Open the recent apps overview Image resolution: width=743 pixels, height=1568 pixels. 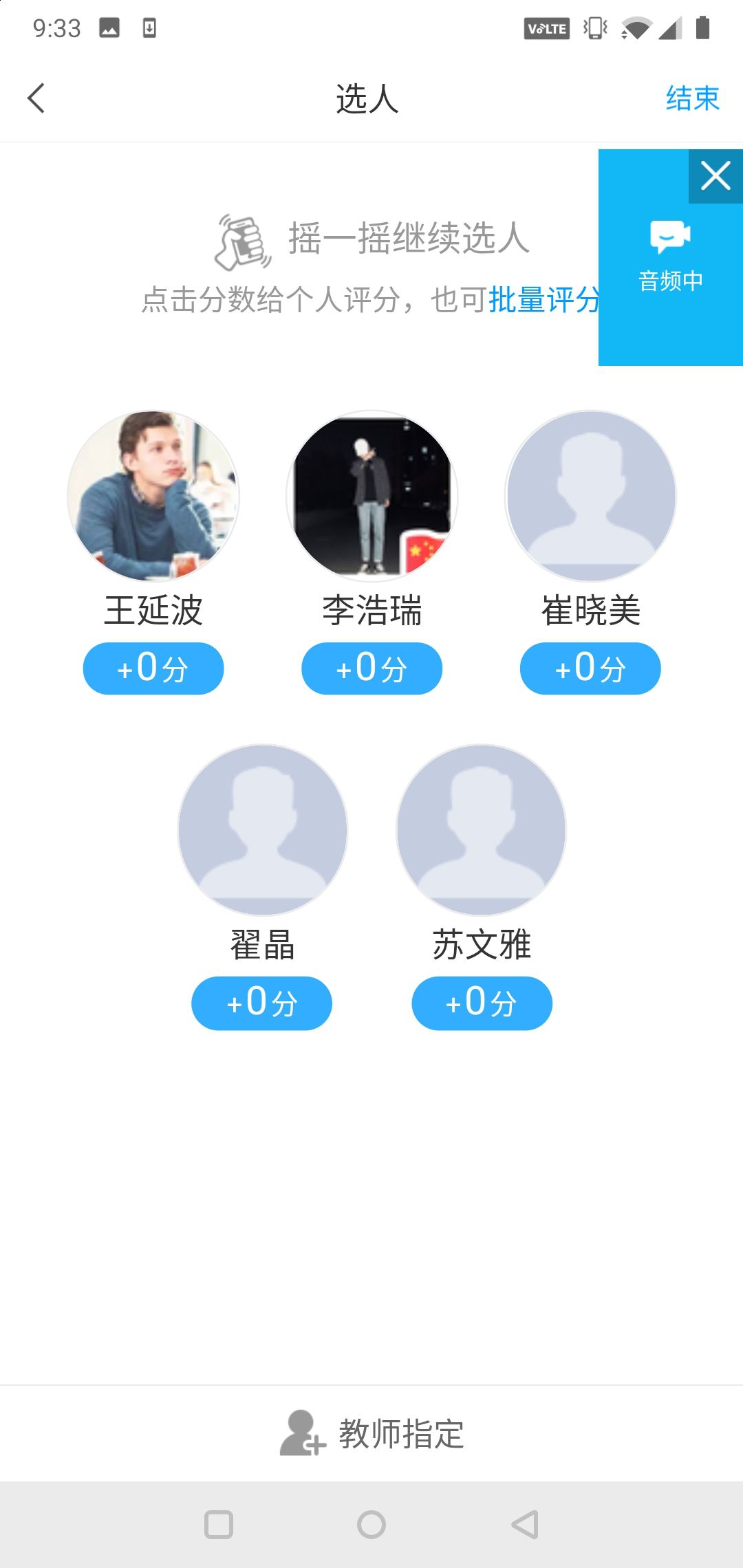pyautogui.click(x=219, y=1525)
